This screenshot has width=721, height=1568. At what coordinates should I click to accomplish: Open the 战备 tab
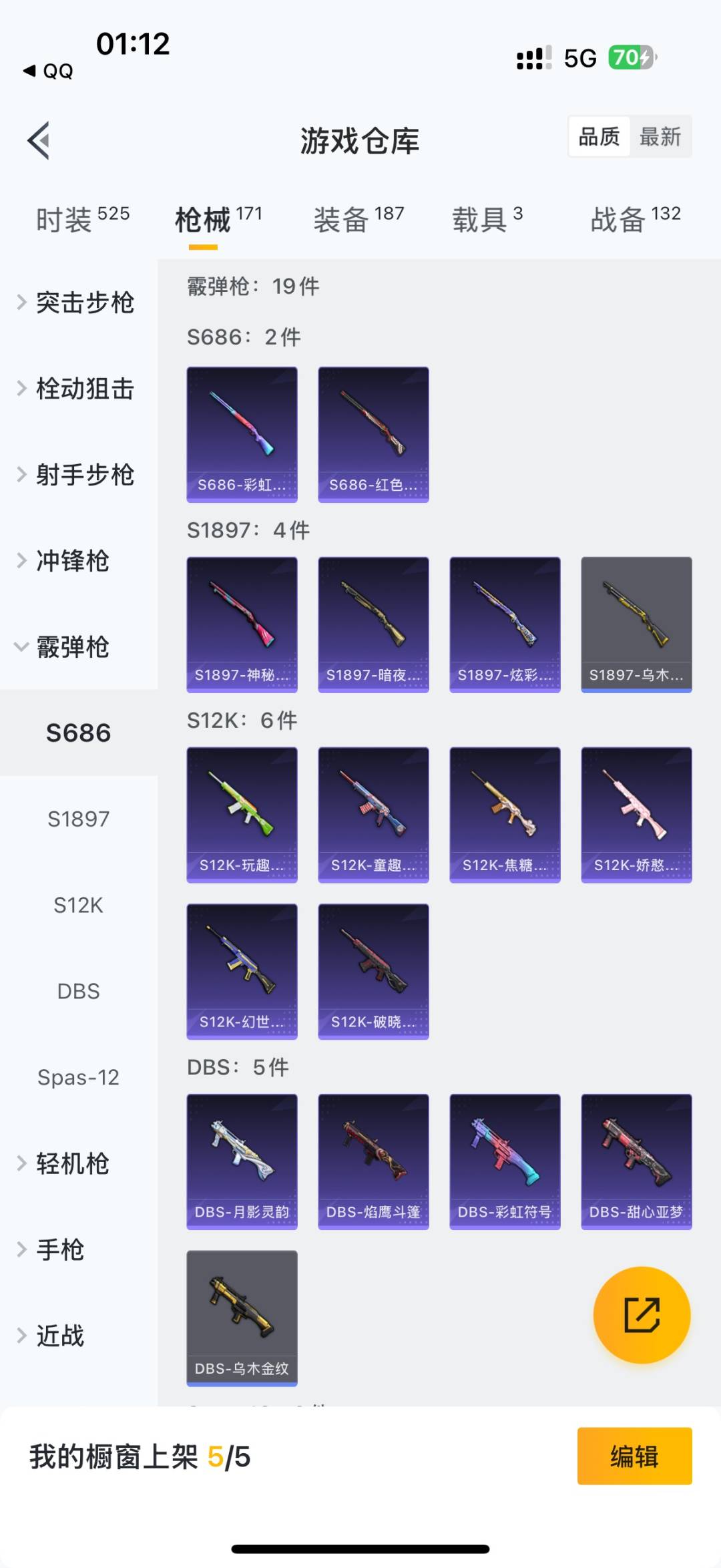(636, 219)
